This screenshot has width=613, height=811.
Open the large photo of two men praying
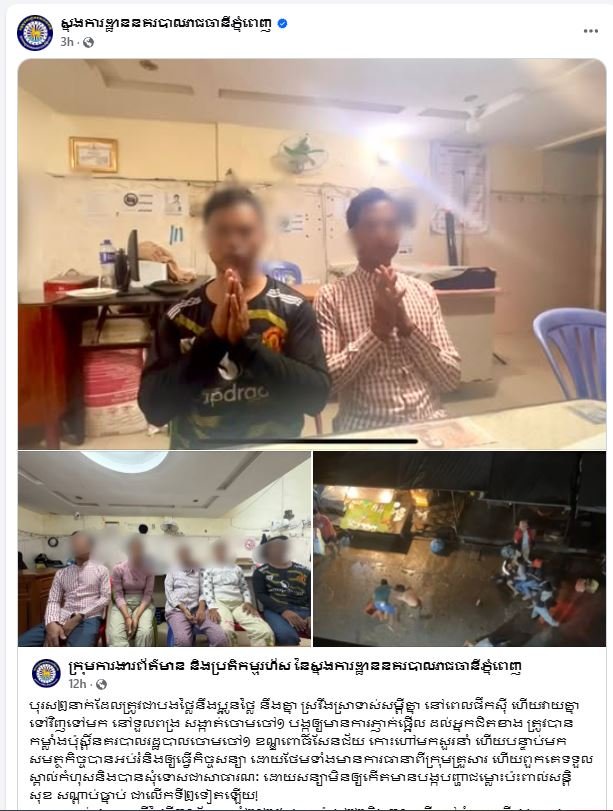pos(311,254)
